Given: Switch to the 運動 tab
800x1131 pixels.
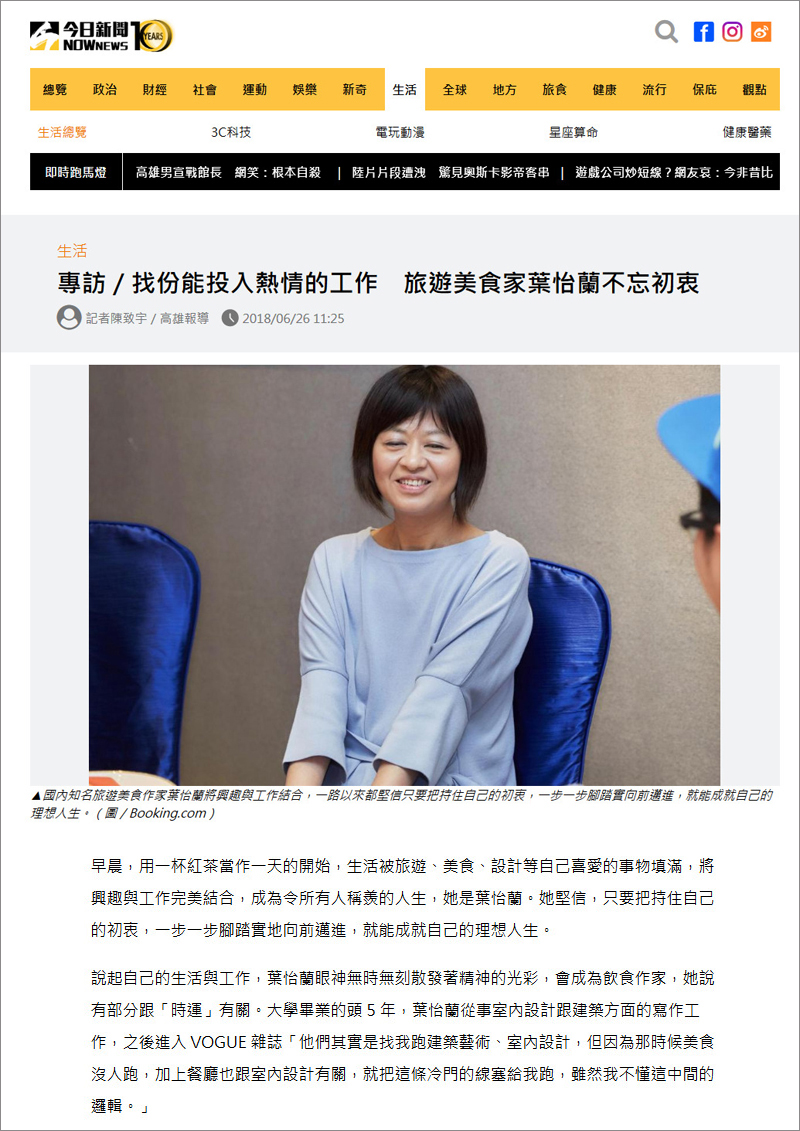Looking at the screenshot, I should (x=255, y=89).
